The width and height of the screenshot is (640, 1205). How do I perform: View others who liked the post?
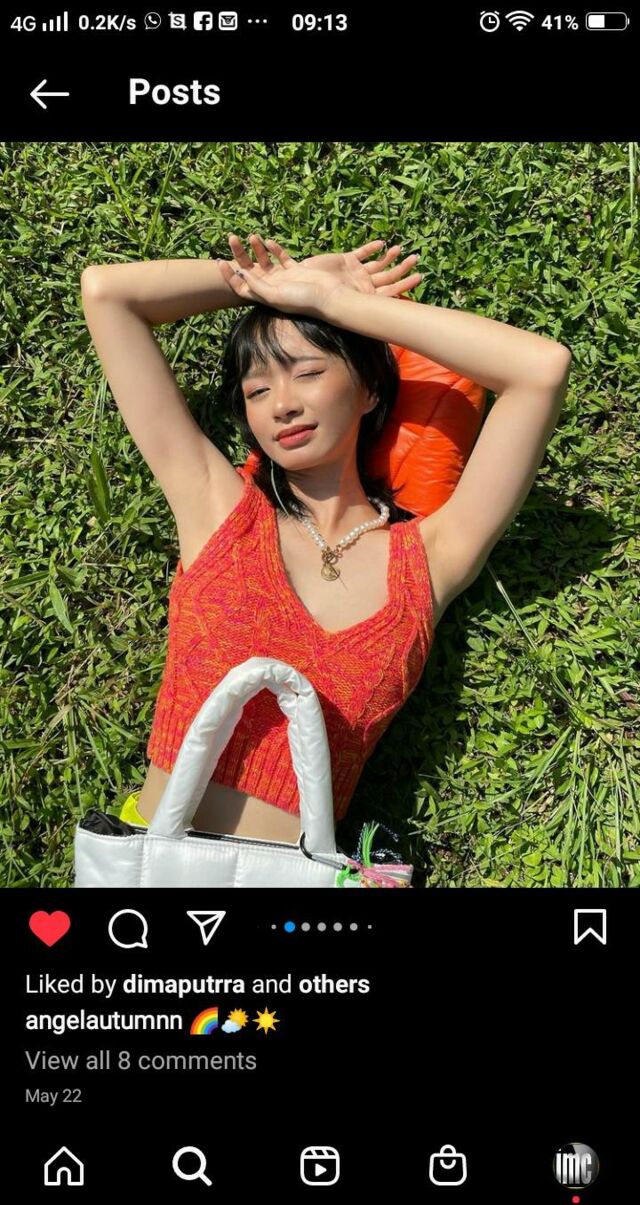coord(334,984)
